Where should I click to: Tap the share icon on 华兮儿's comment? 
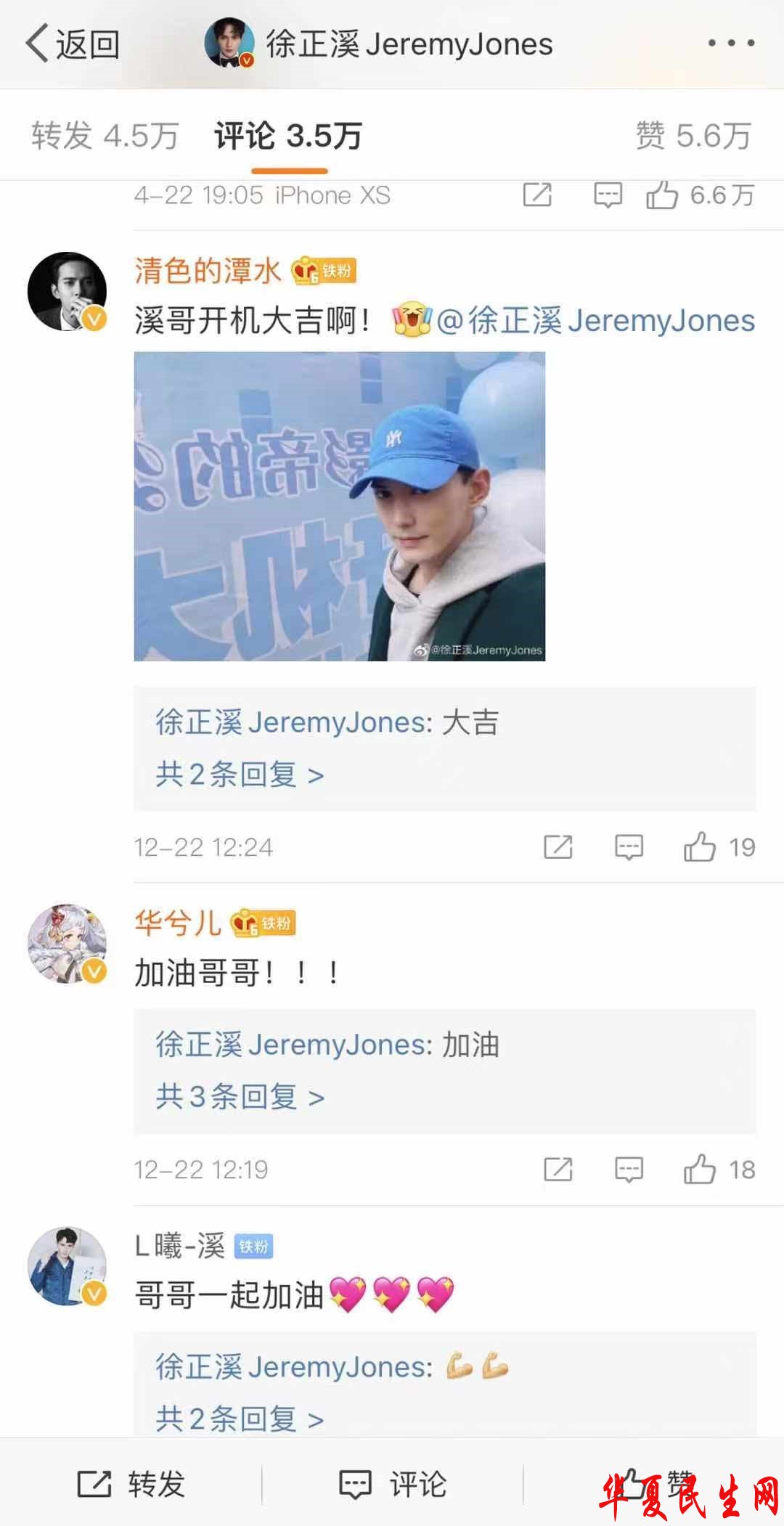point(559,1169)
